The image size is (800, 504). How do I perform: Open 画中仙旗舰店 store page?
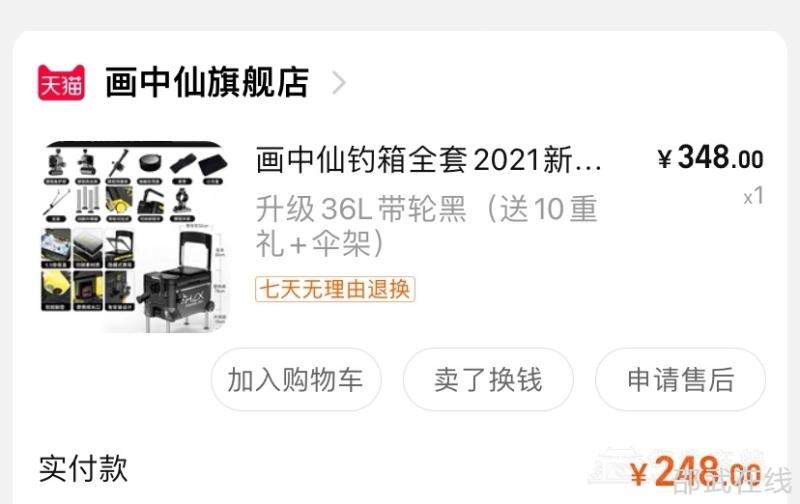[206, 83]
